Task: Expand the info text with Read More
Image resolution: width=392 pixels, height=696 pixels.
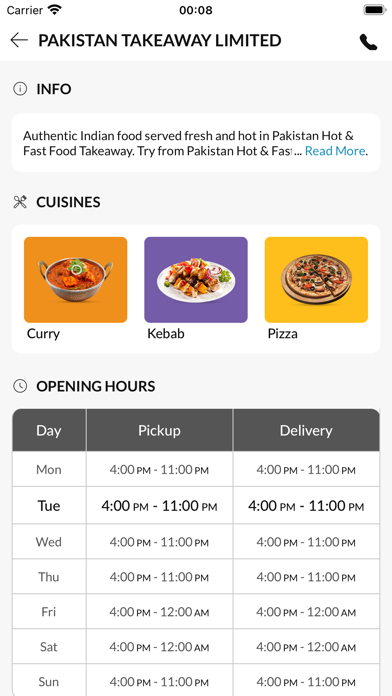Action: tap(335, 151)
